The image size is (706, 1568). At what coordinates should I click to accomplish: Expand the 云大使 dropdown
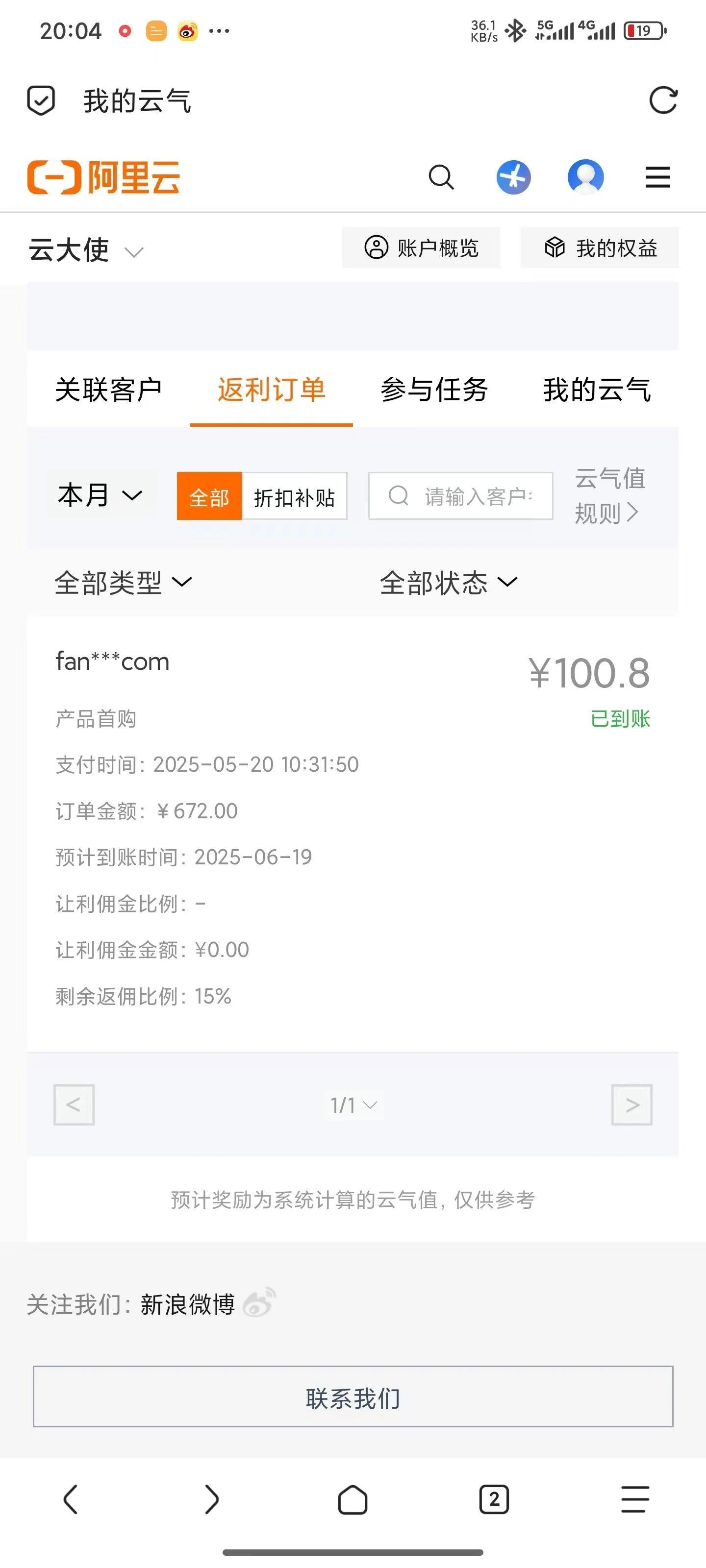click(86, 250)
